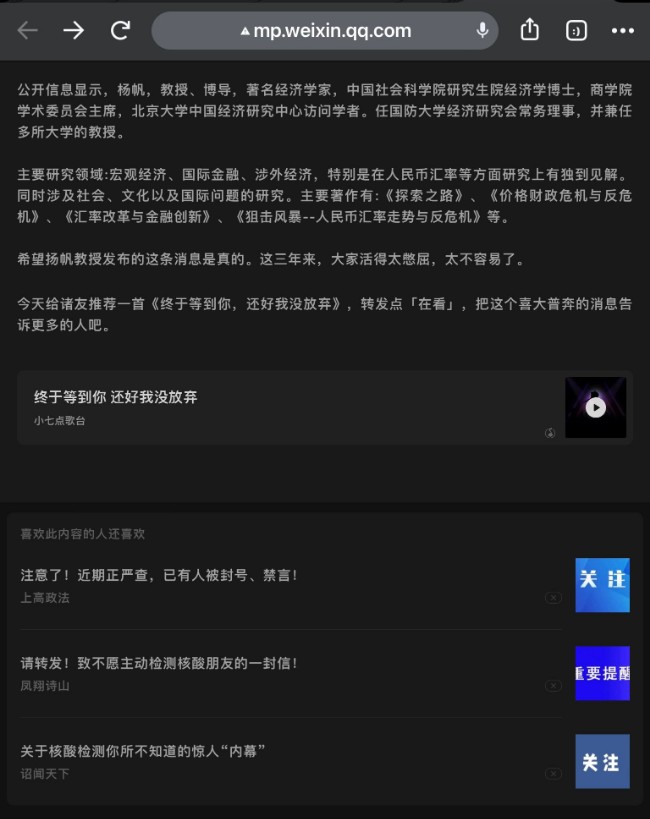Share this page

[x=530, y=30]
